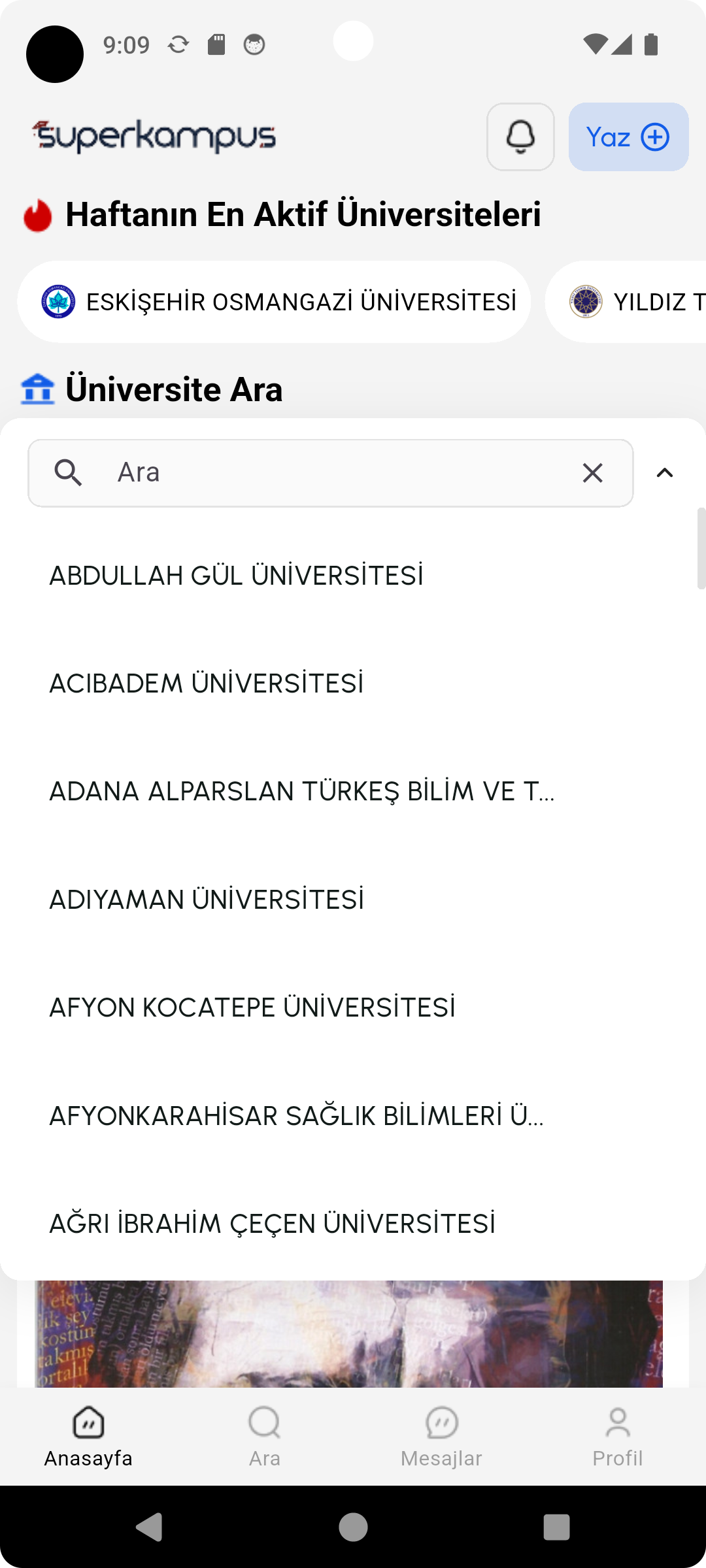Screen dimensions: 706x1568
Task: Select Adıyaman Üniversitesi
Action: click(206, 900)
